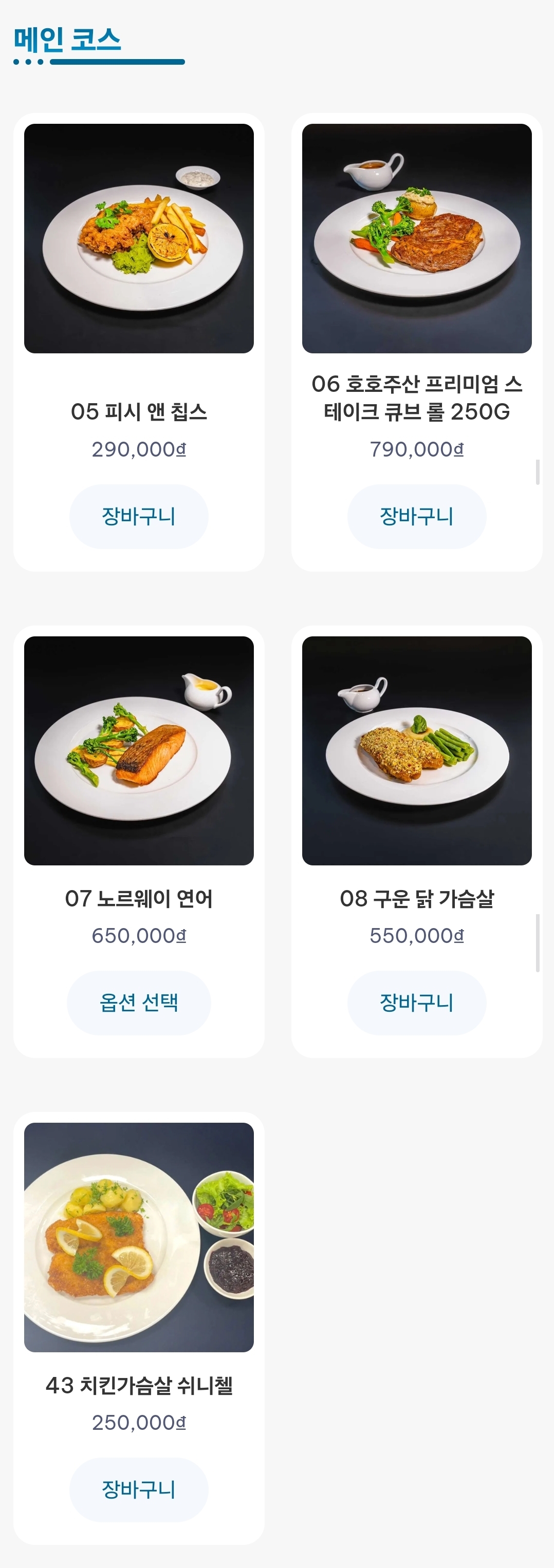Select options for 07 노르웨이 연어

(x=139, y=1003)
